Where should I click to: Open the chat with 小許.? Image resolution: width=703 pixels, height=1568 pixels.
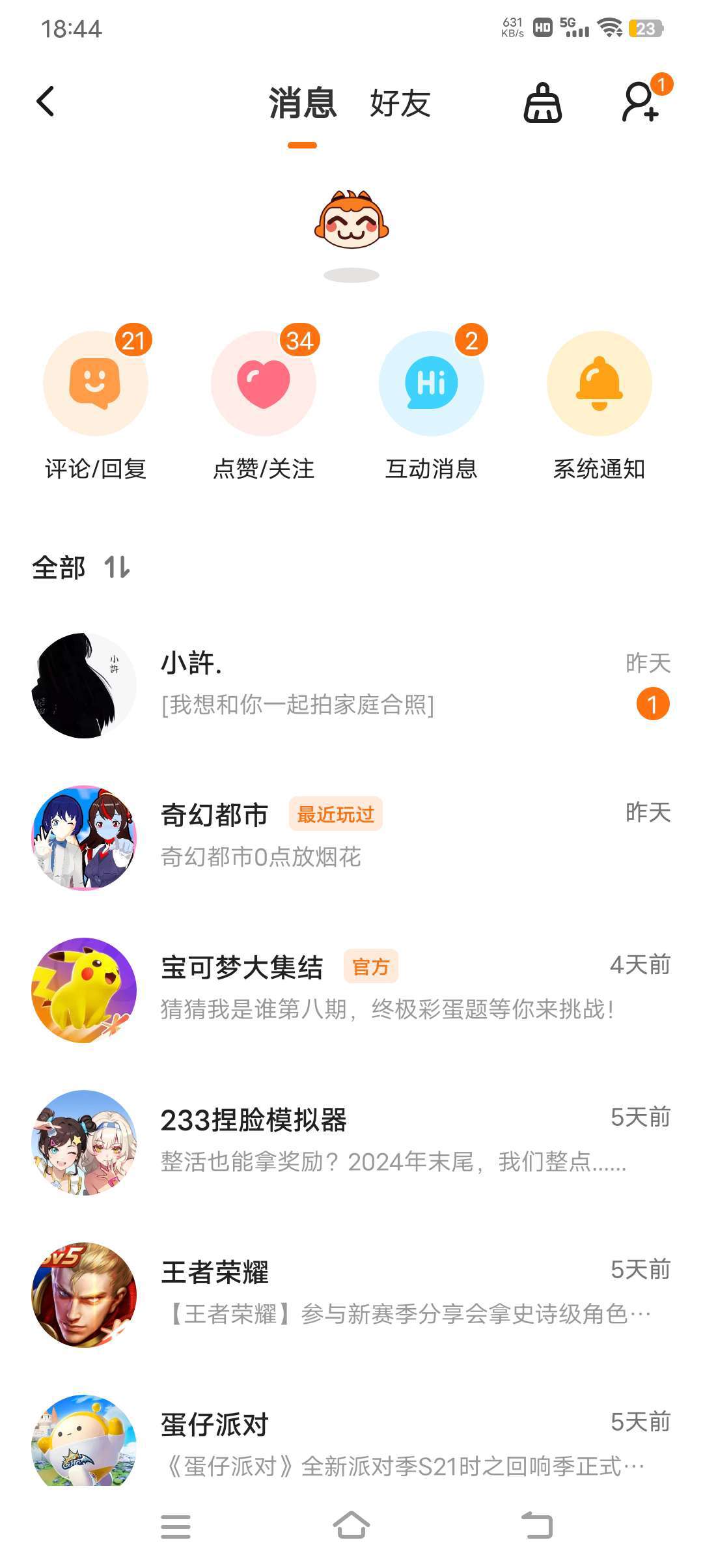tap(351, 685)
